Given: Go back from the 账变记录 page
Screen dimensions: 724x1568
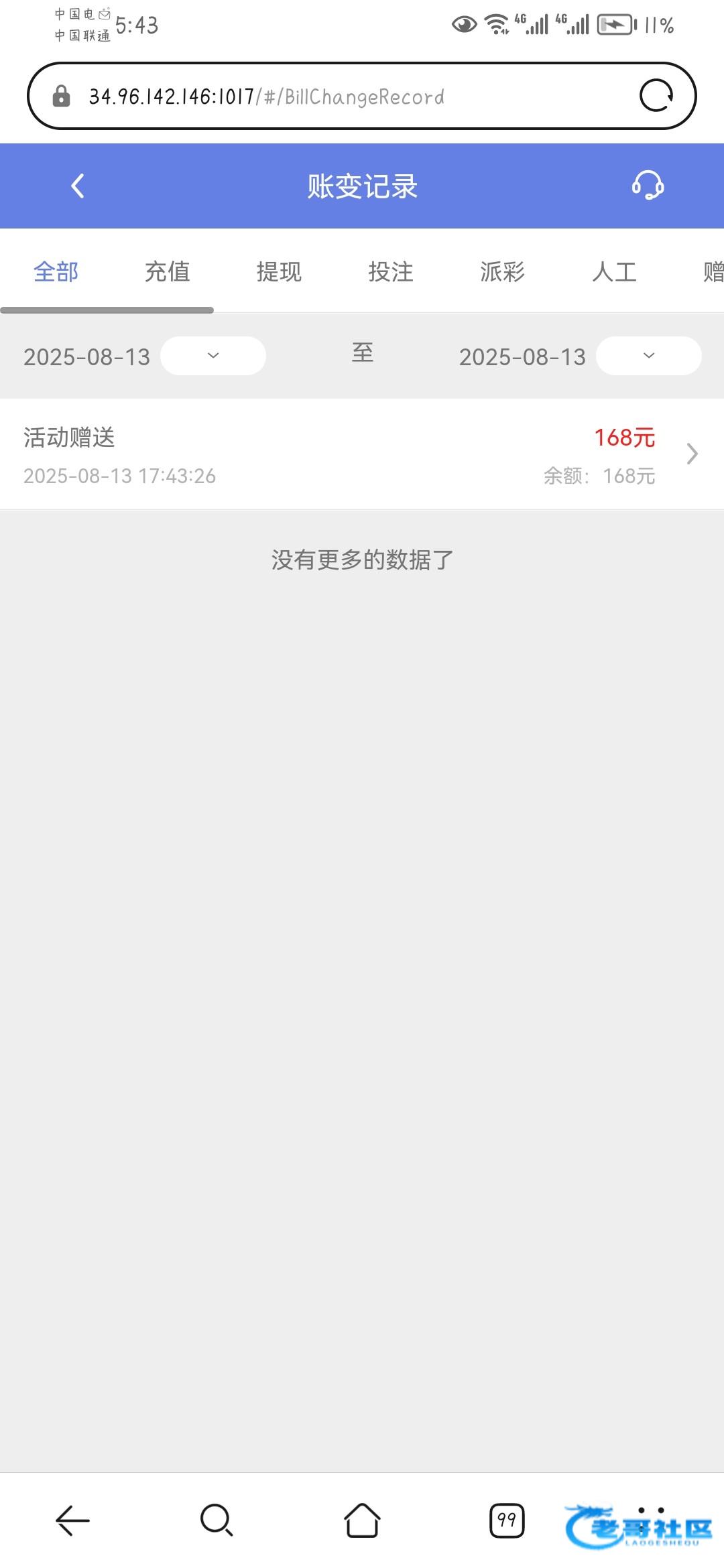Looking at the screenshot, I should pyautogui.click(x=78, y=186).
